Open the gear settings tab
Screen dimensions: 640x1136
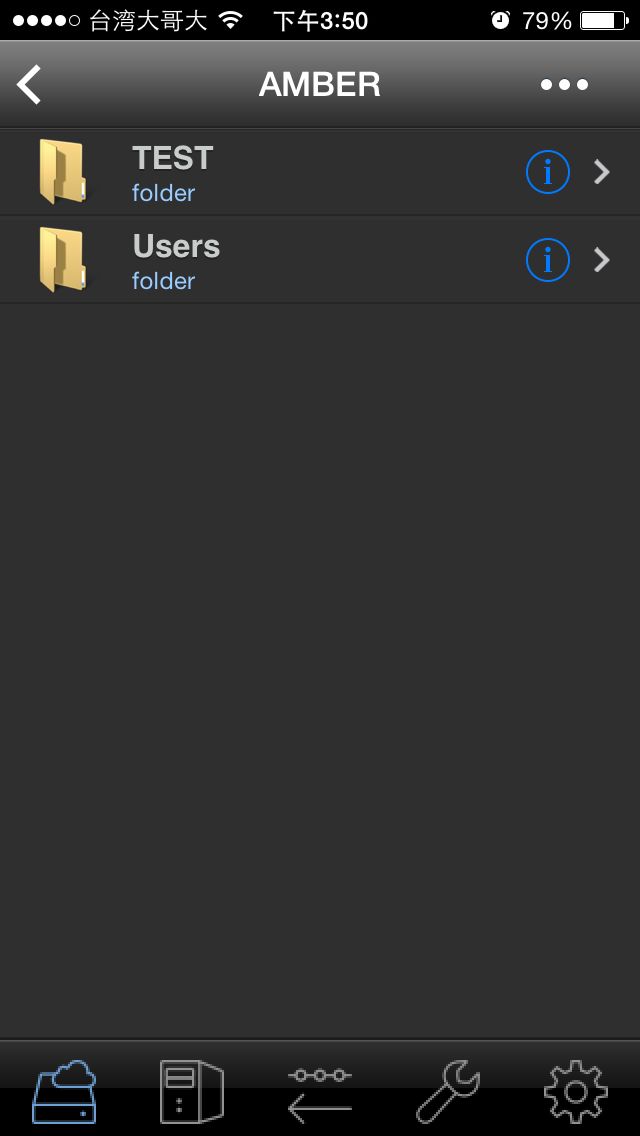point(576,1092)
